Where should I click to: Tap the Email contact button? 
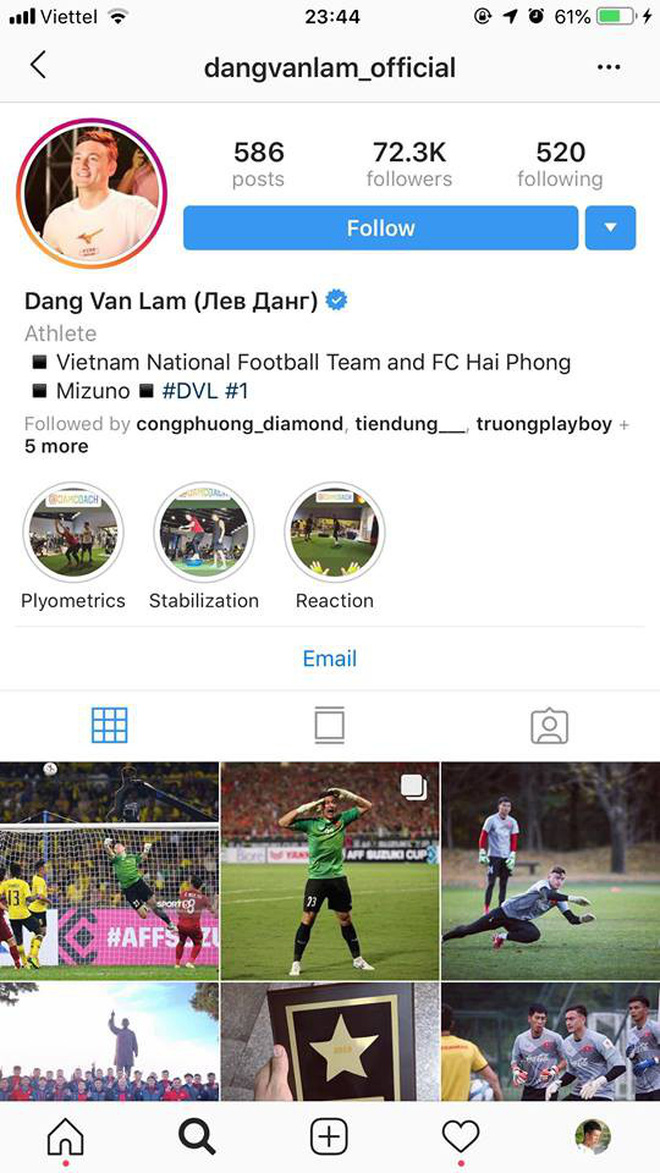click(x=329, y=659)
